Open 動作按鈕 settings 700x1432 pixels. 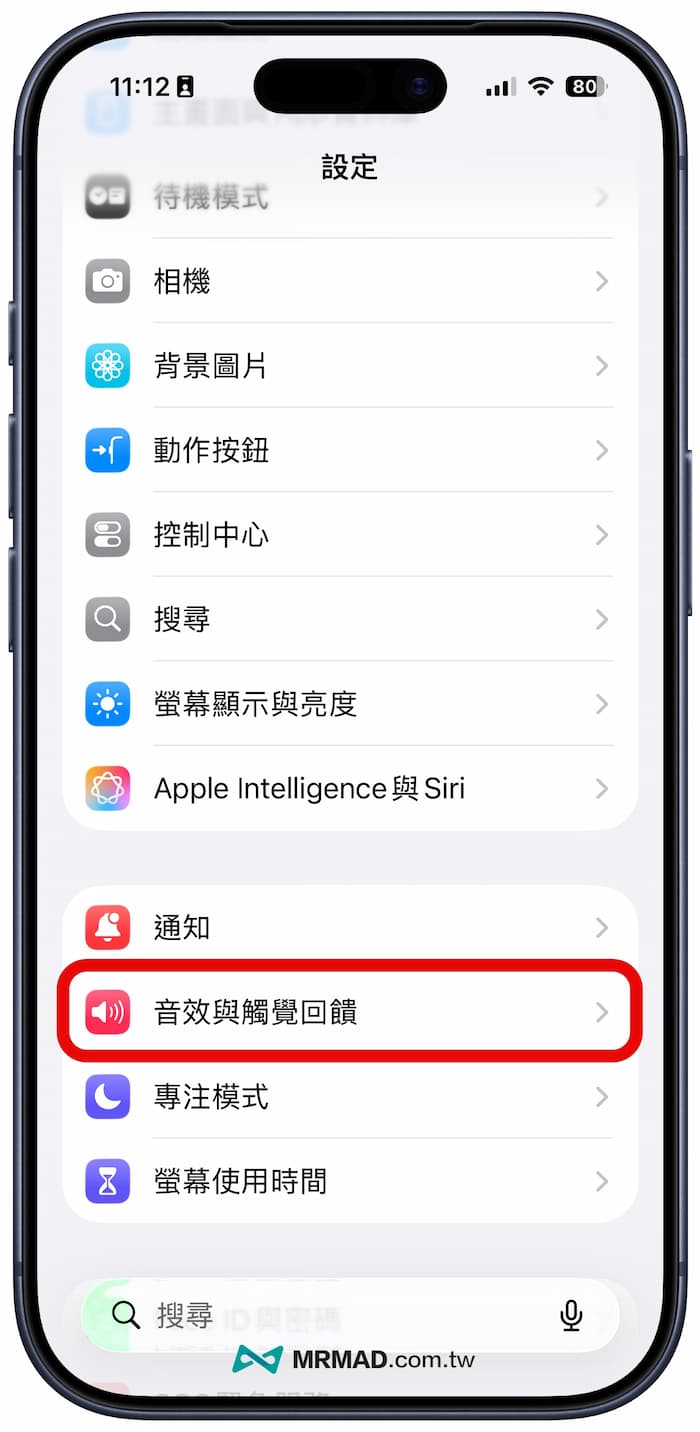click(x=348, y=451)
